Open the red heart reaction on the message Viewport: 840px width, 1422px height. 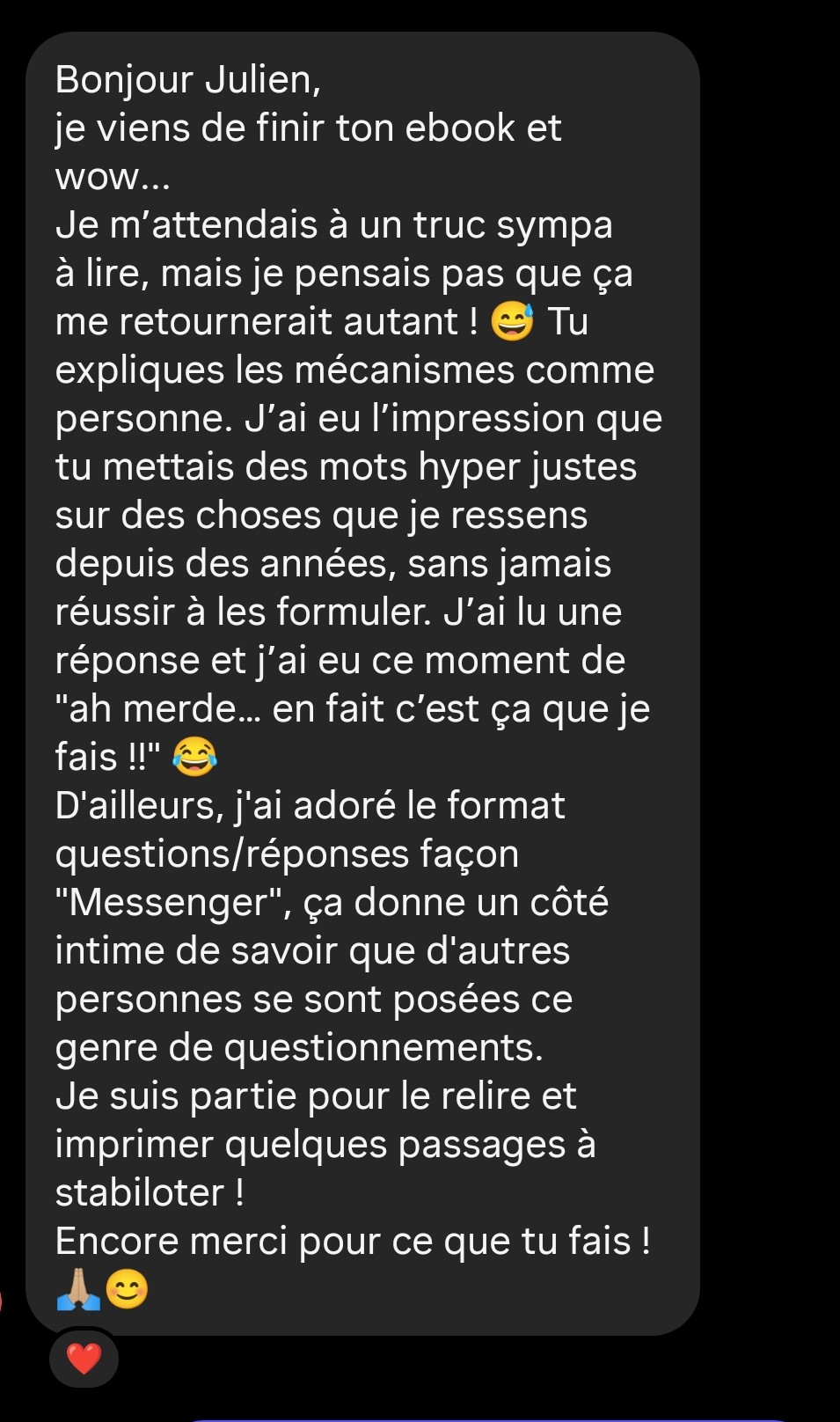[84, 1360]
